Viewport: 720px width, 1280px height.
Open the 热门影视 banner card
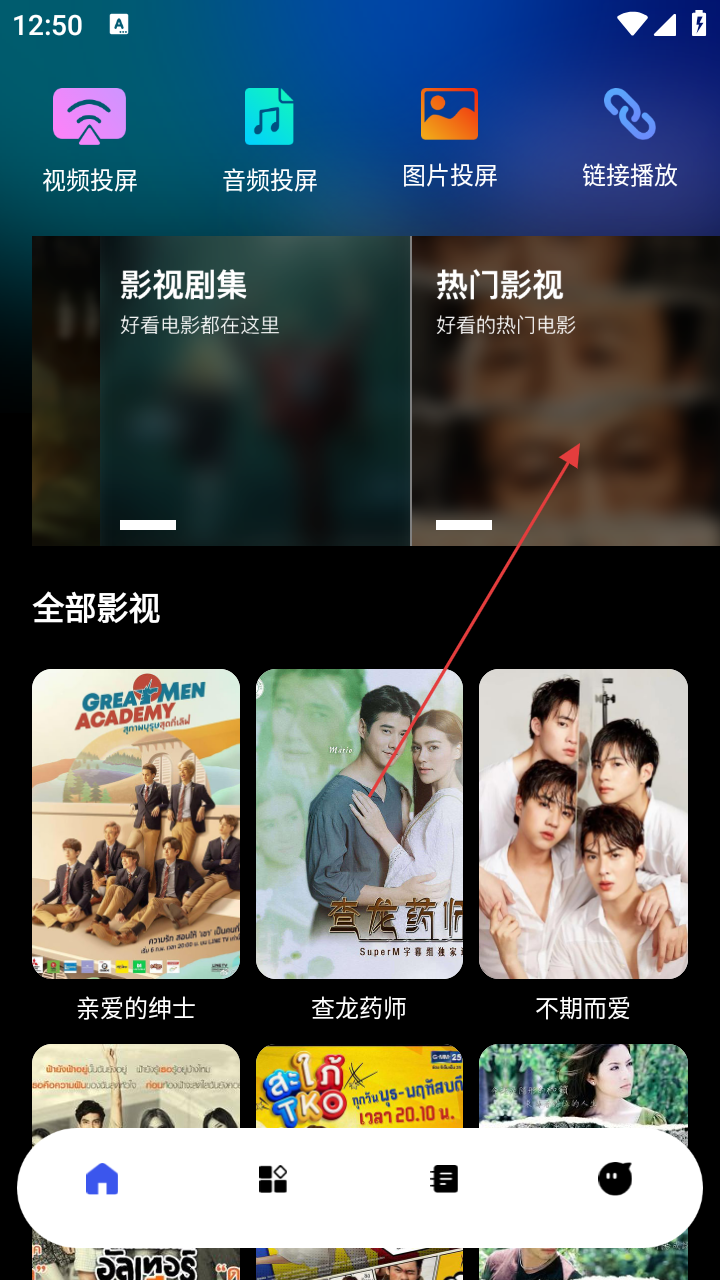point(565,390)
